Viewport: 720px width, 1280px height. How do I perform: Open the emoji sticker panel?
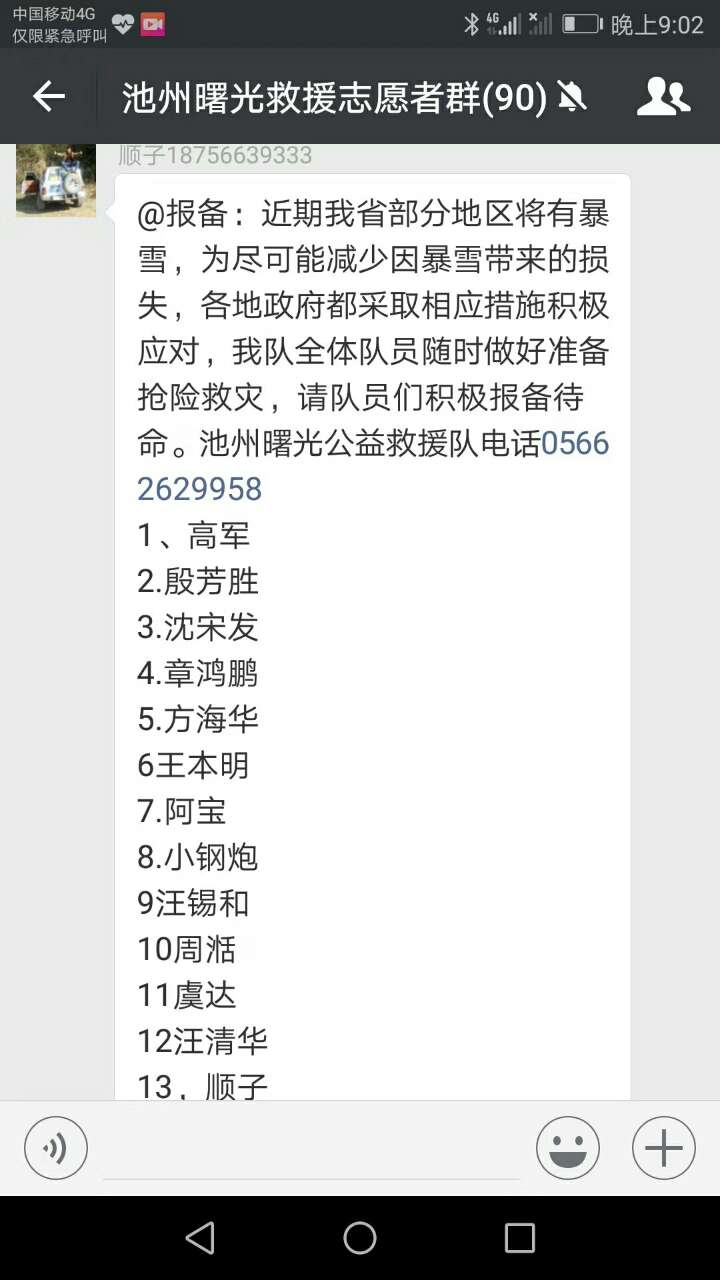tap(568, 1148)
